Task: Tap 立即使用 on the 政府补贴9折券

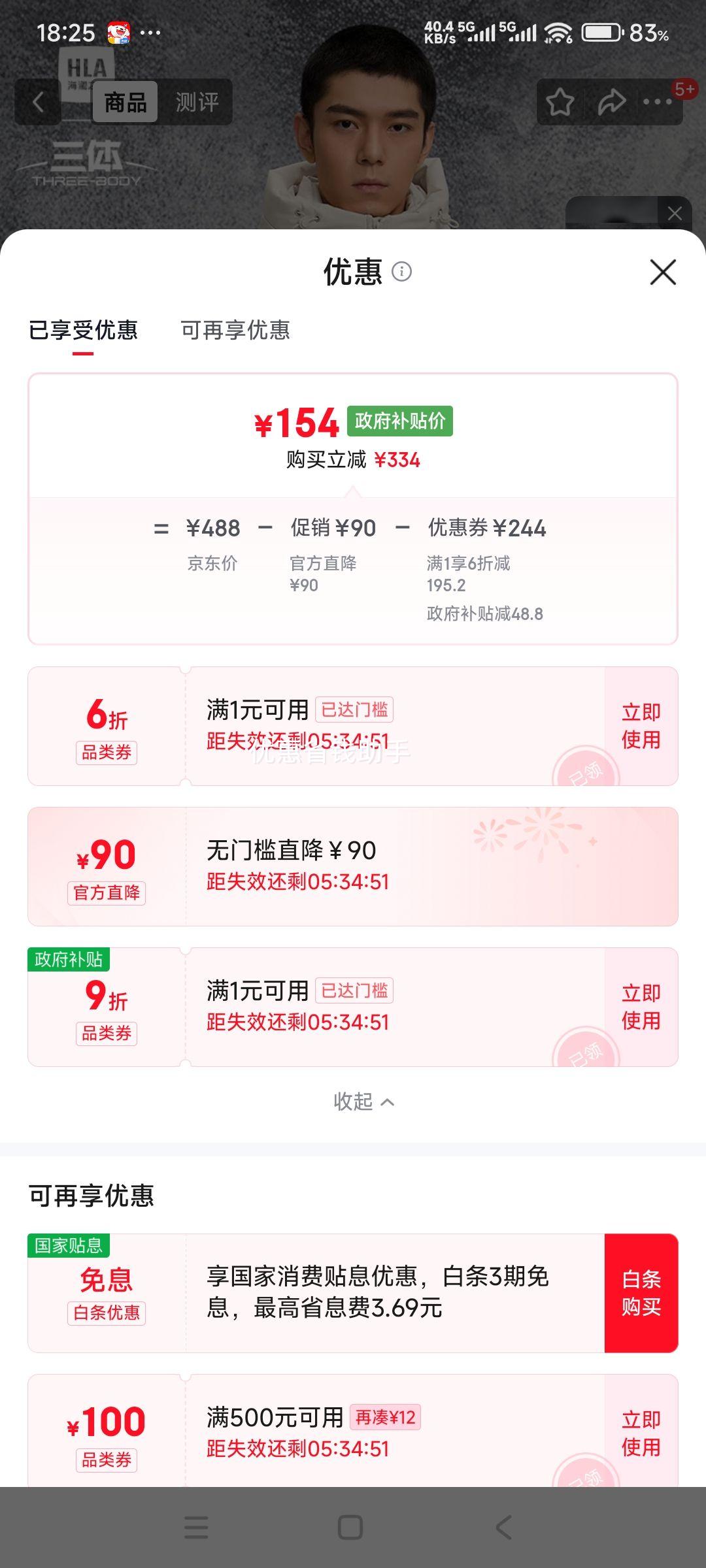Action: [641, 1006]
